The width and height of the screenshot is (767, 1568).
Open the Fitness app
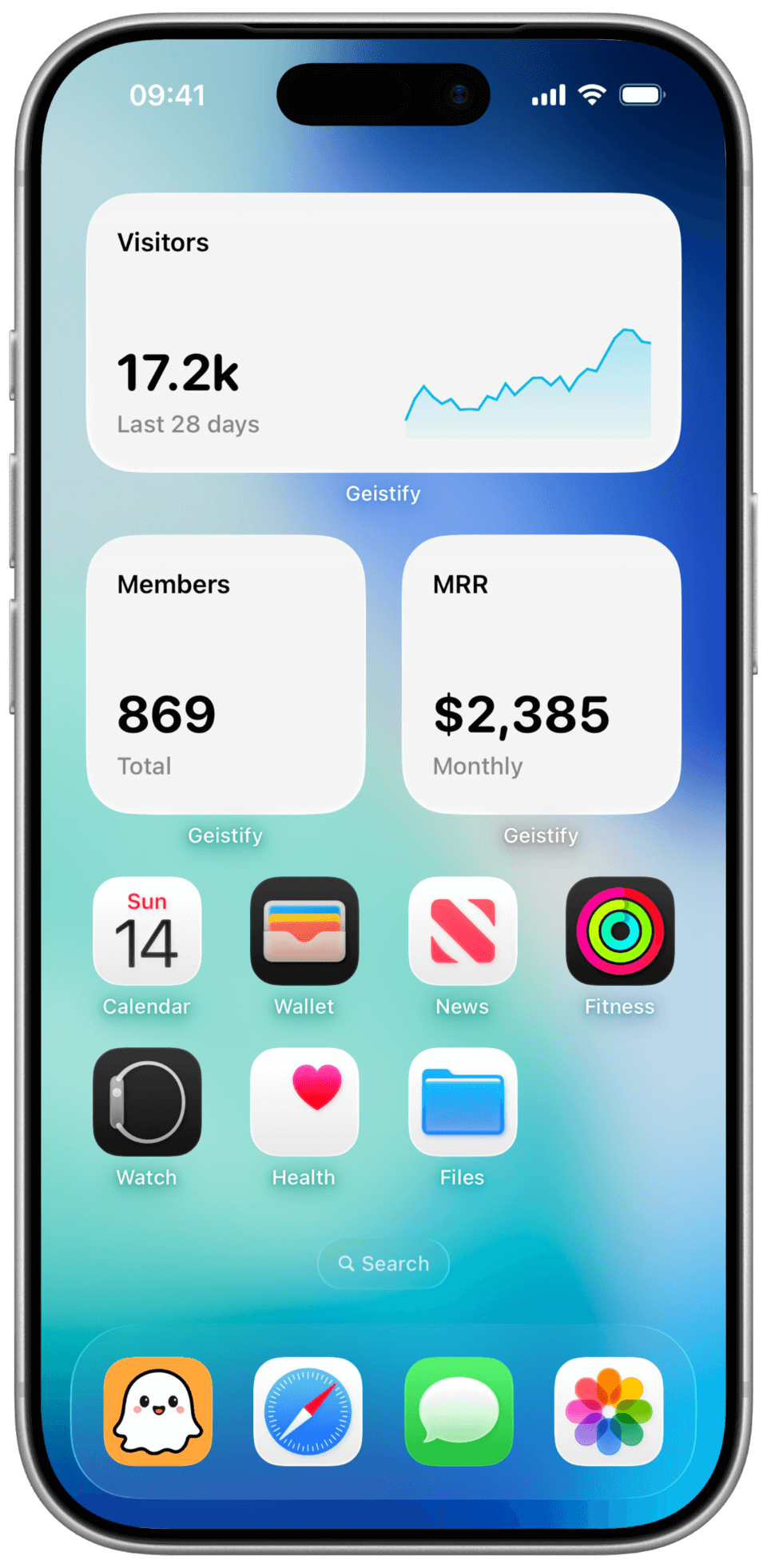620,931
